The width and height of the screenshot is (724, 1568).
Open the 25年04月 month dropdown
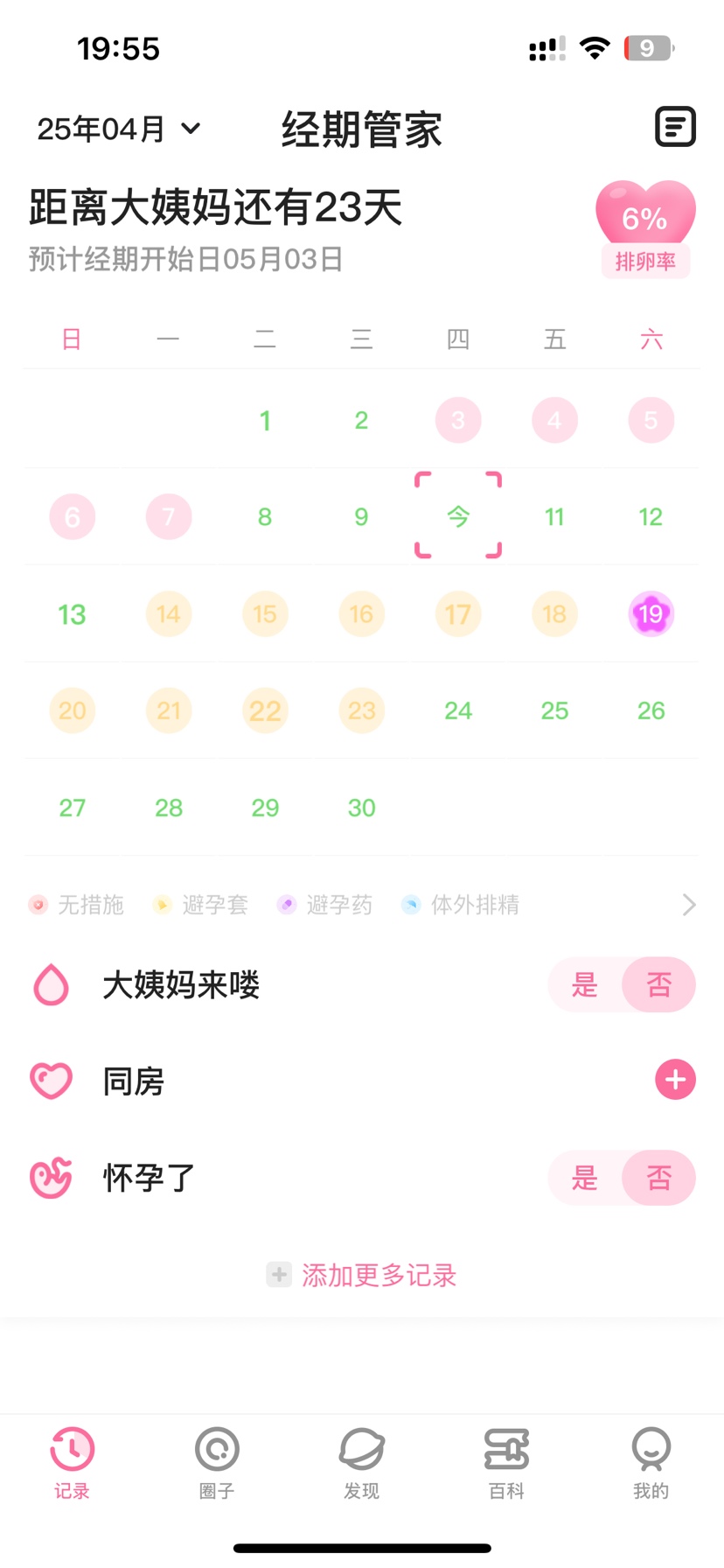tap(119, 129)
